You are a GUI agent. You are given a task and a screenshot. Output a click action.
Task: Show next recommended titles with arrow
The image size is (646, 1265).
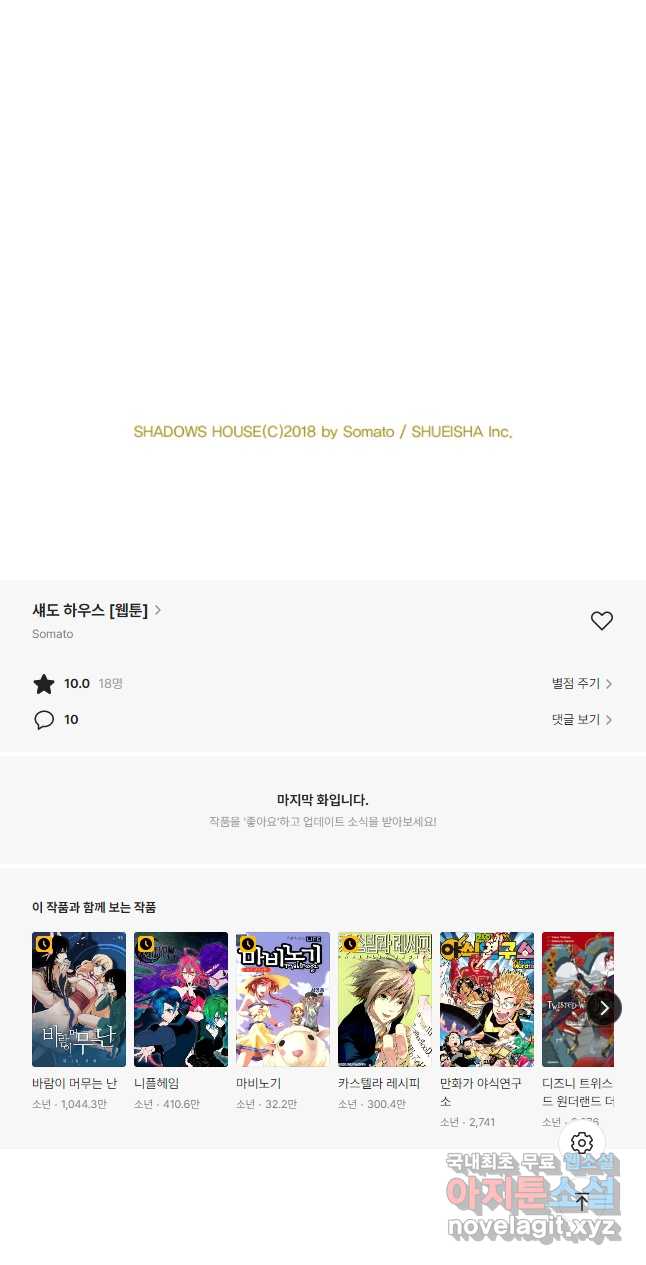[x=603, y=1007]
